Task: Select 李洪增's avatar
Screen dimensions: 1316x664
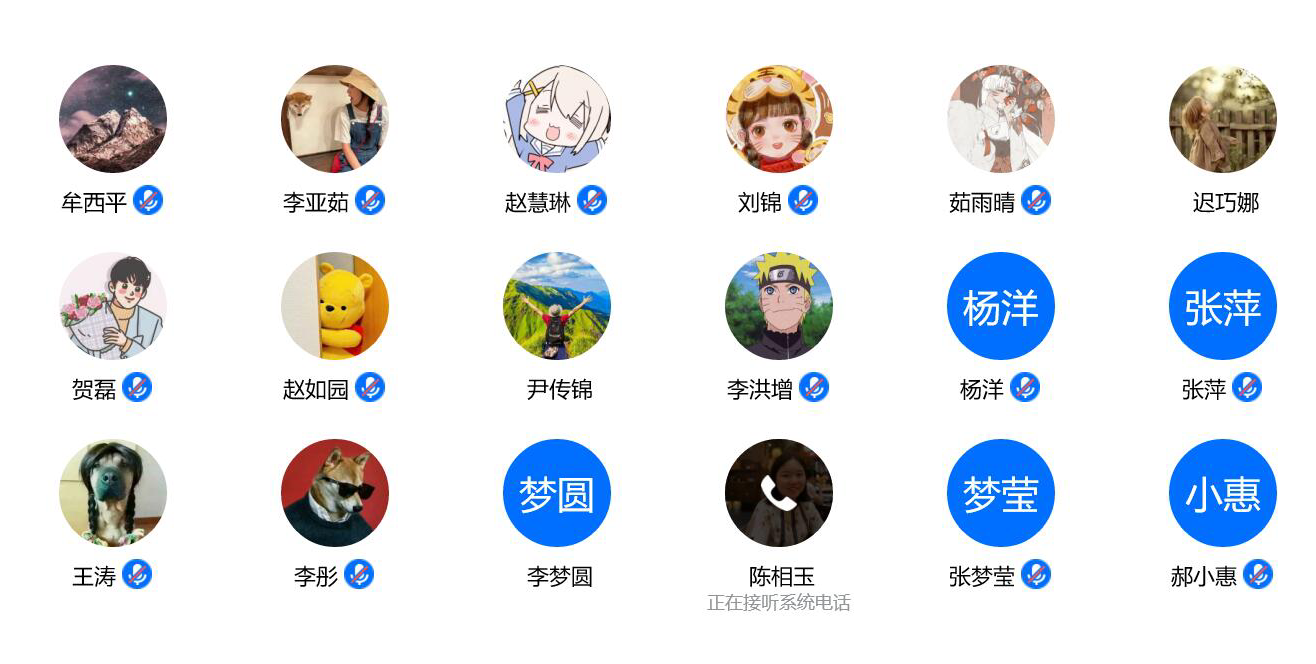Action: pyautogui.click(x=779, y=306)
